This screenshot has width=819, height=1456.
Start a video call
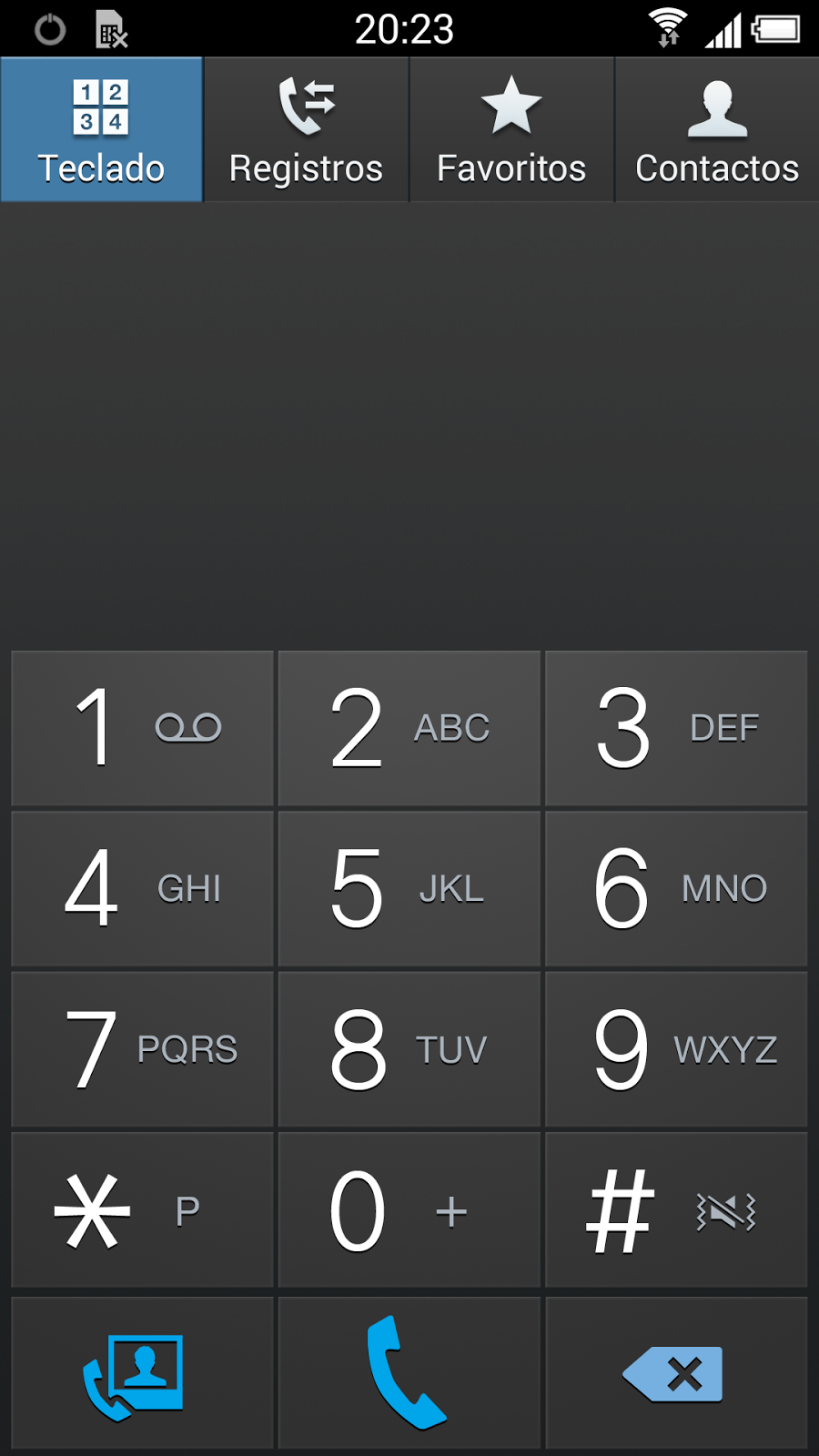[x=143, y=1373]
